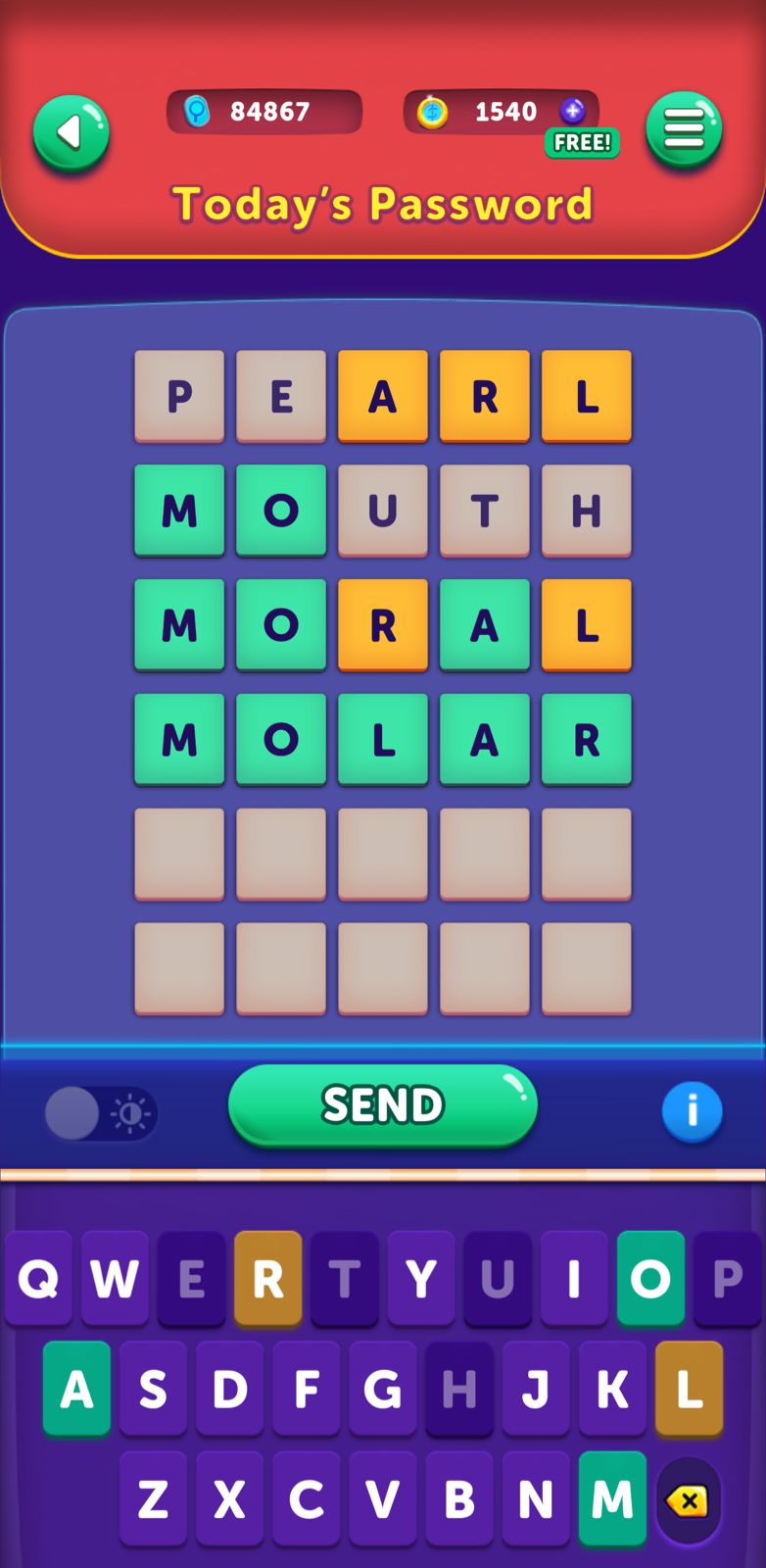Type the letter G key
766x1568 pixels.
(383, 1389)
